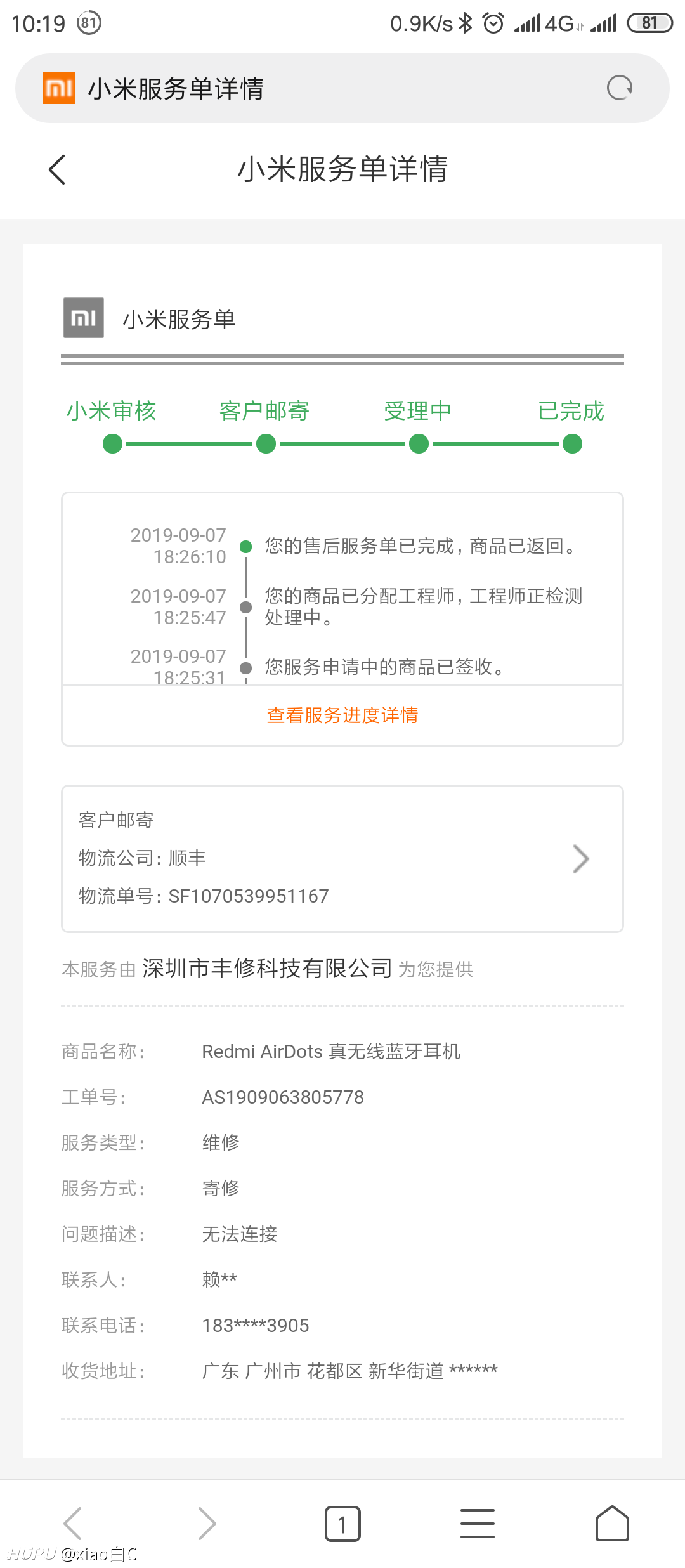685x1568 pixels.
Task: Go back from 小米服务单详情 page
Action: point(57,169)
